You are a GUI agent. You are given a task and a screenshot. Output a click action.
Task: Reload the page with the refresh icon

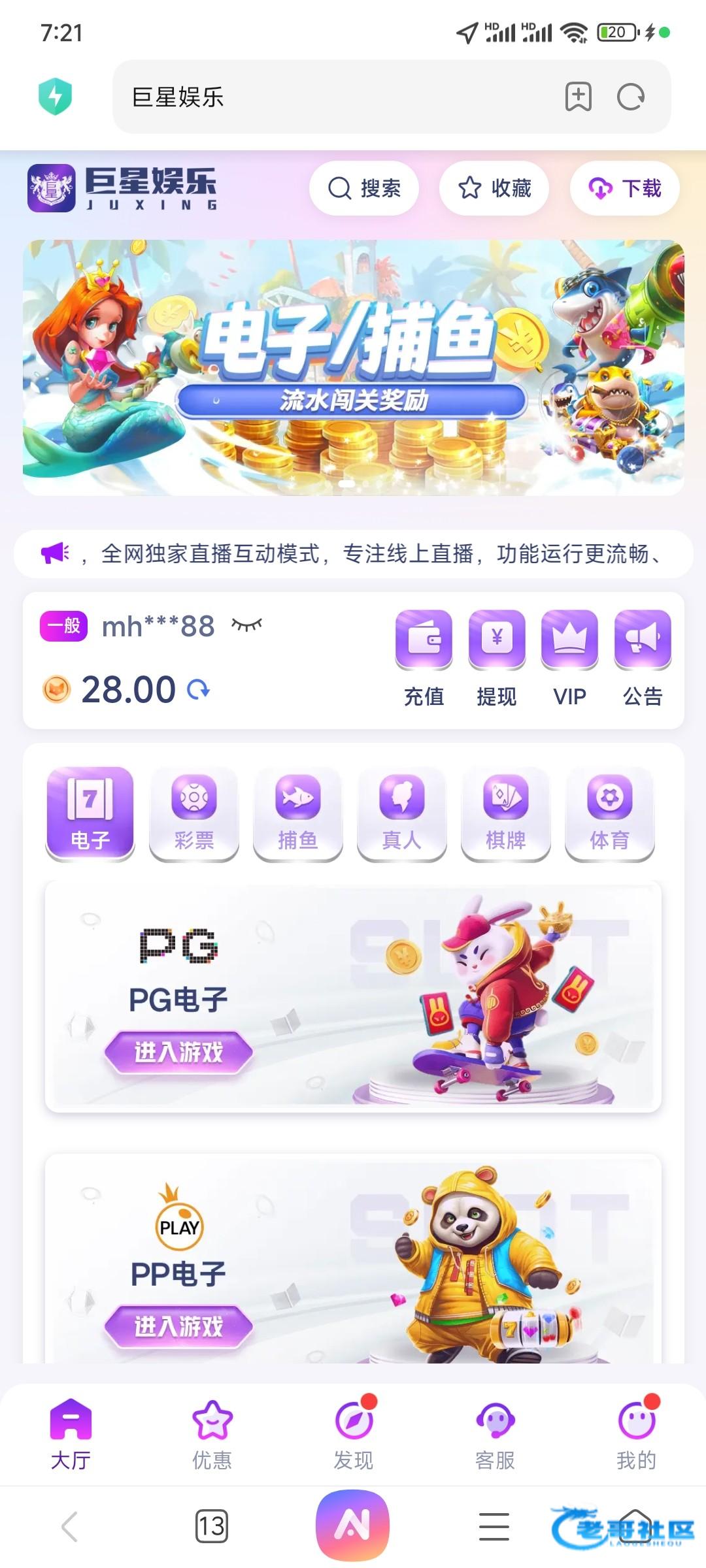pos(630,97)
